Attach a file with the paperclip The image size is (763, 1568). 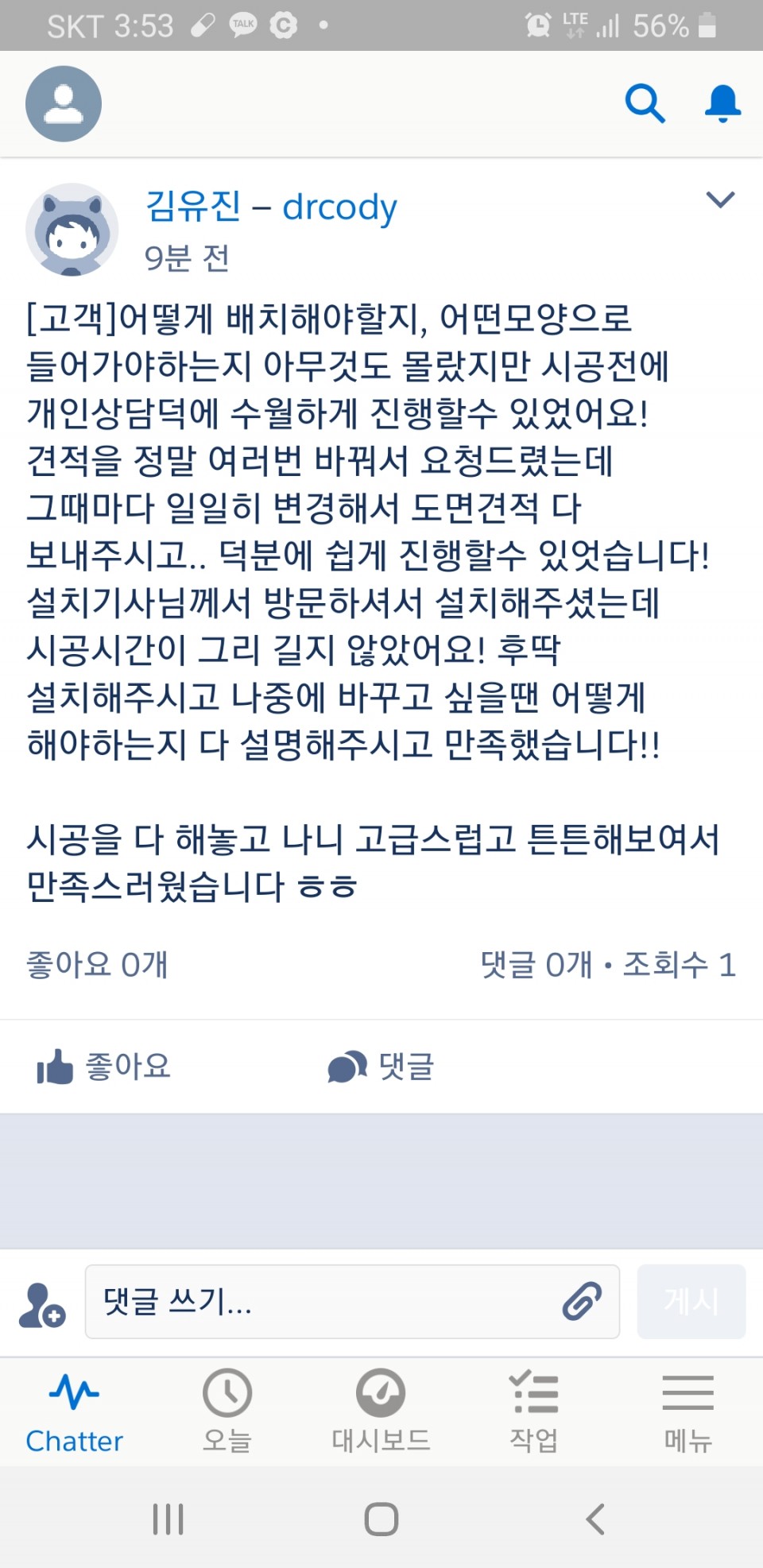click(582, 1302)
